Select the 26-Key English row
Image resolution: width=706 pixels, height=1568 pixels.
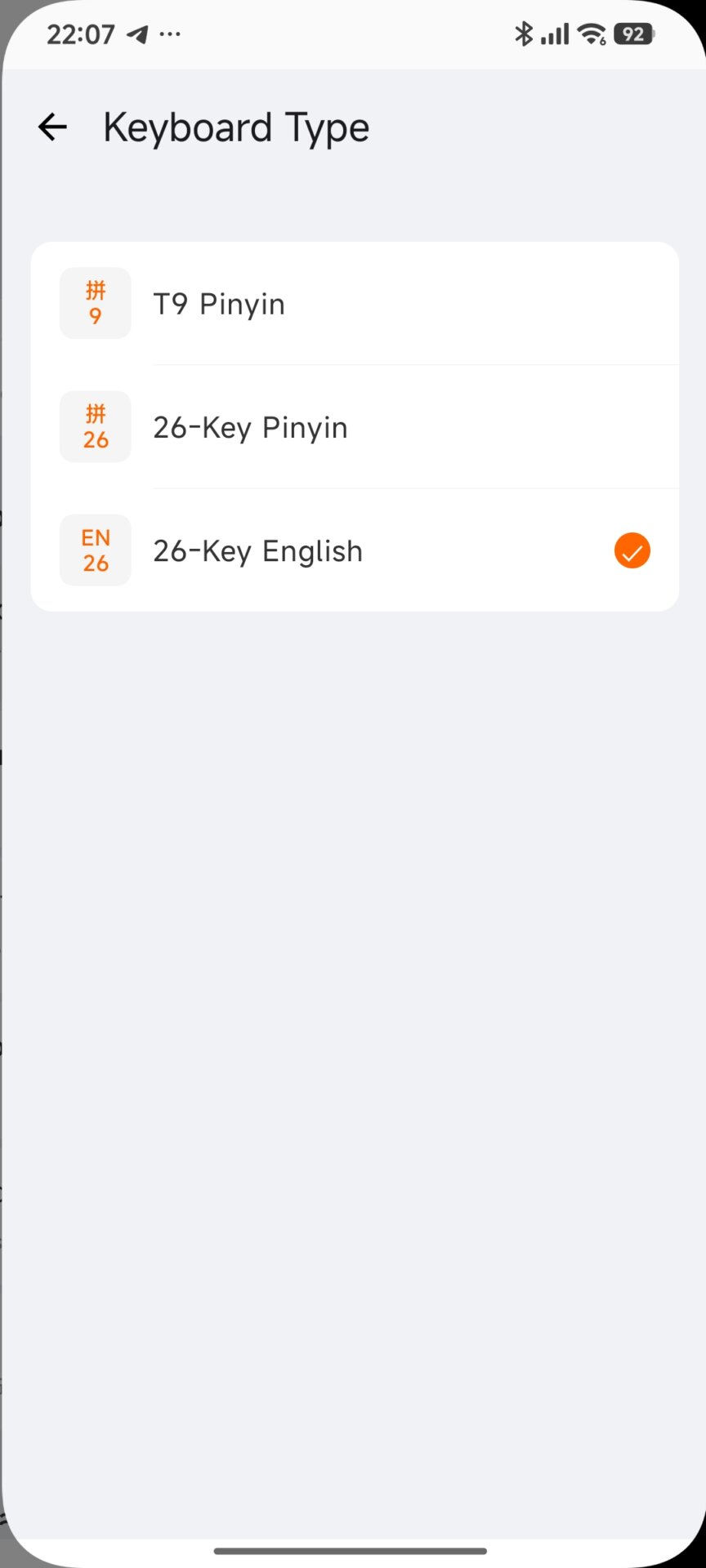coord(327,550)
